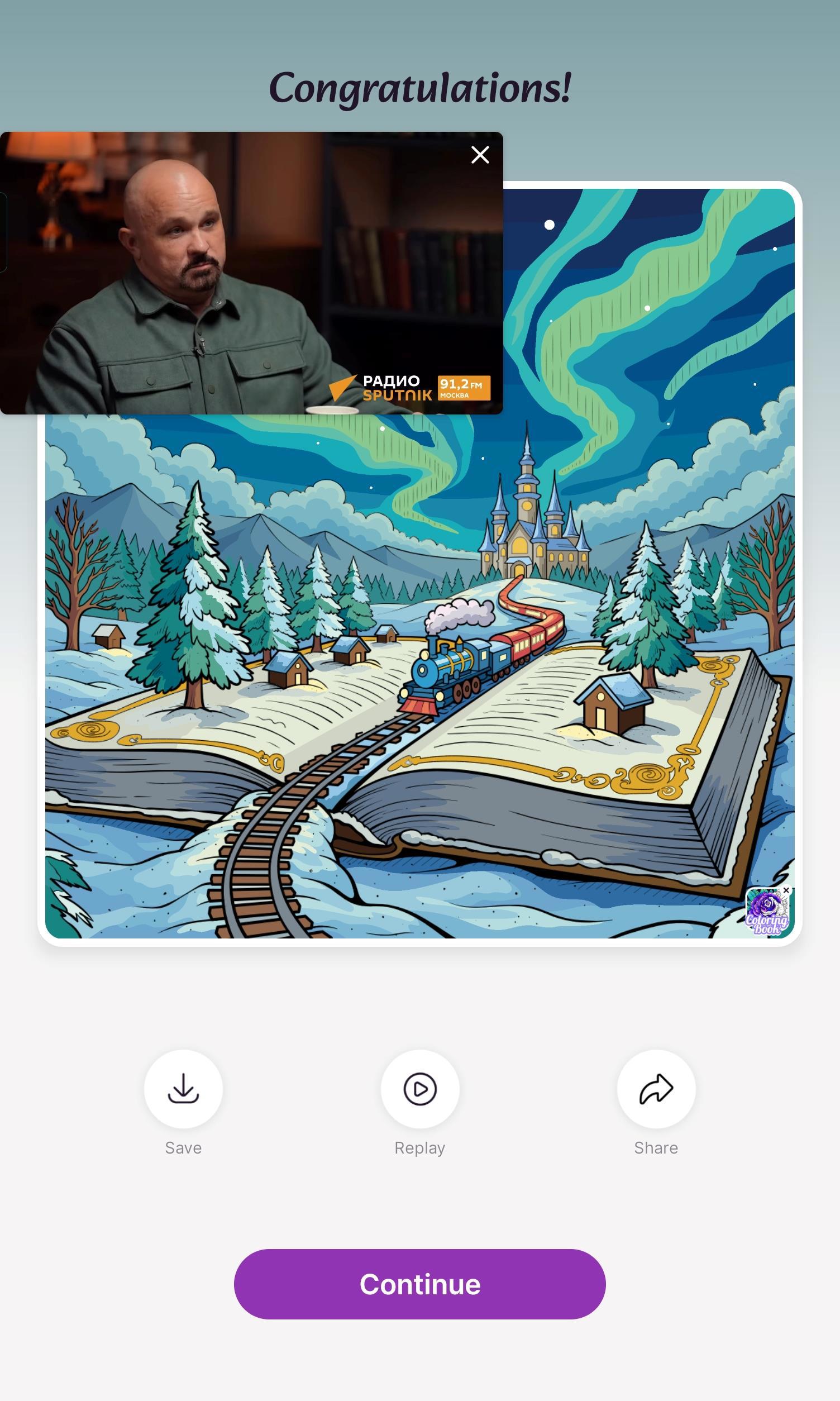Image resolution: width=840 pixels, height=1401 pixels.
Task: Share the completed artwork
Action: (x=656, y=1089)
